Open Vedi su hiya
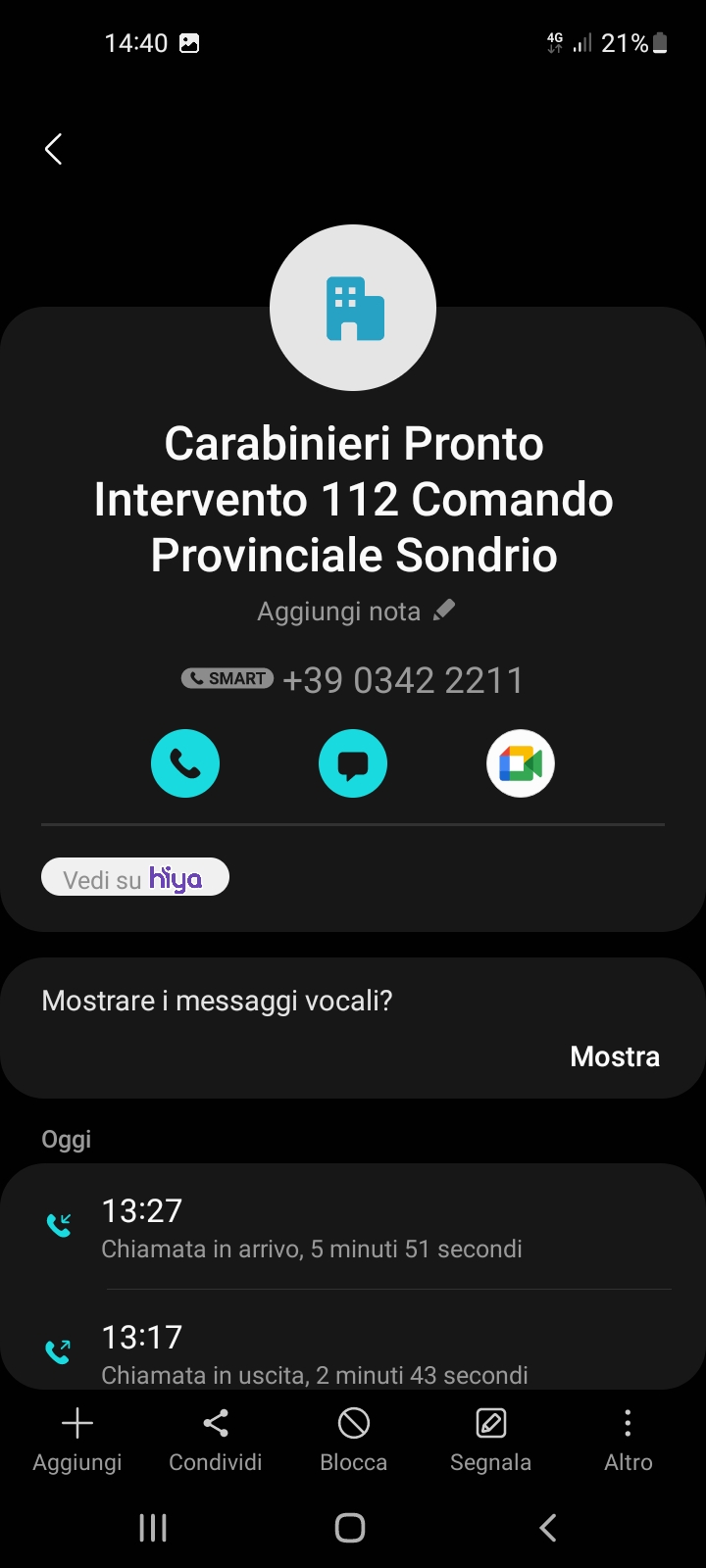 pos(135,877)
